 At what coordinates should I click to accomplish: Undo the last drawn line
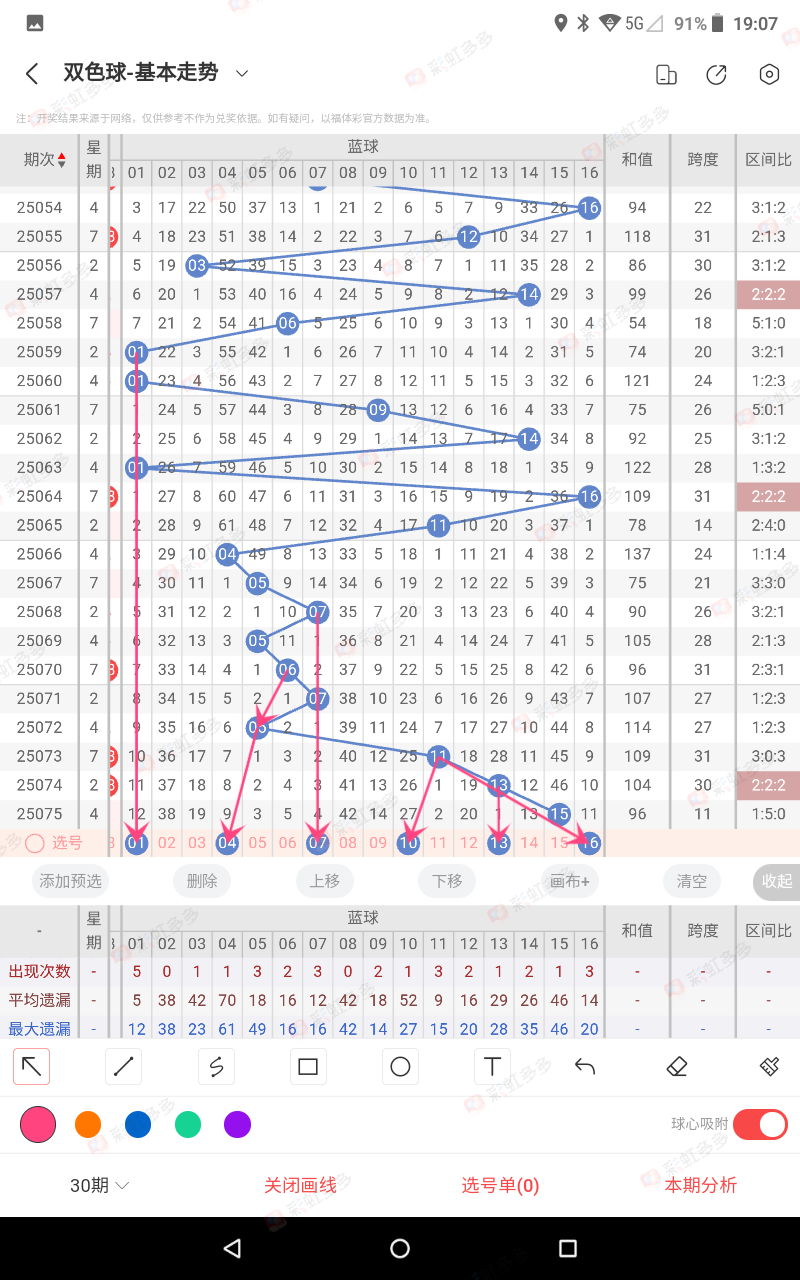click(x=585, y=1067)
